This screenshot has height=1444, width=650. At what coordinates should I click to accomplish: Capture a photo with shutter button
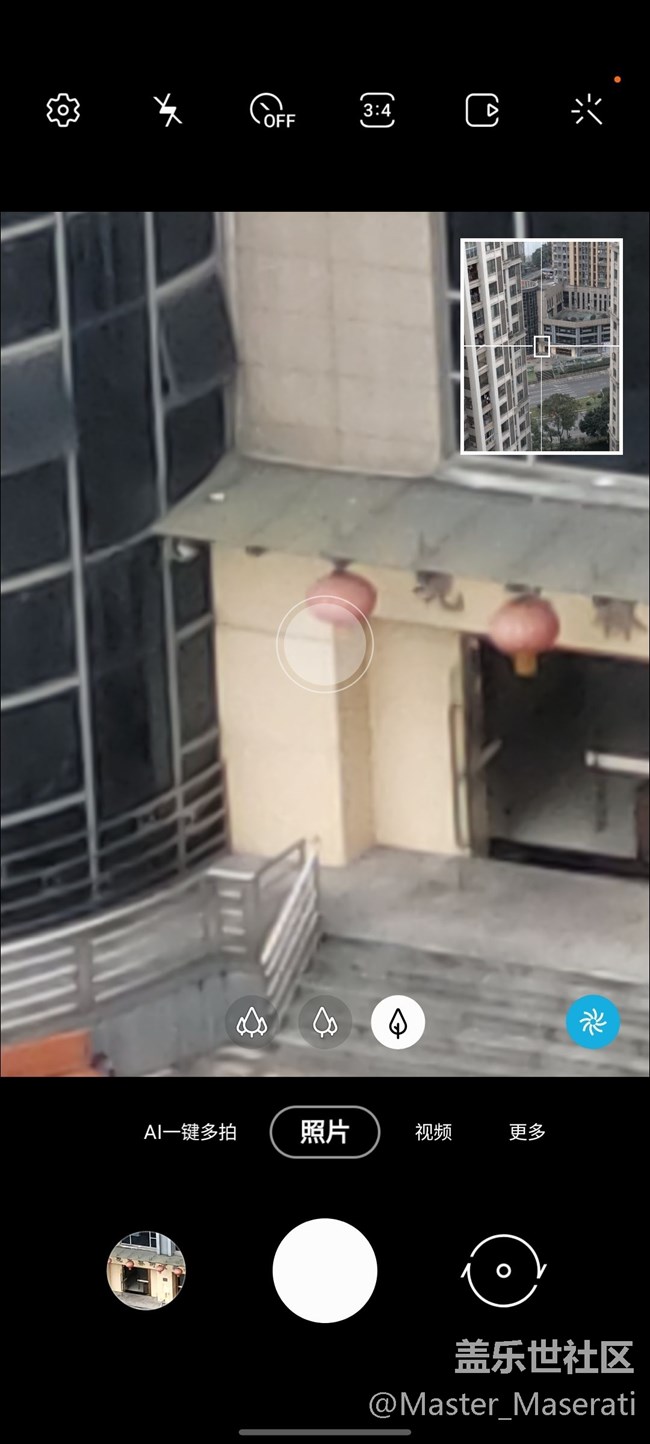325,1270
